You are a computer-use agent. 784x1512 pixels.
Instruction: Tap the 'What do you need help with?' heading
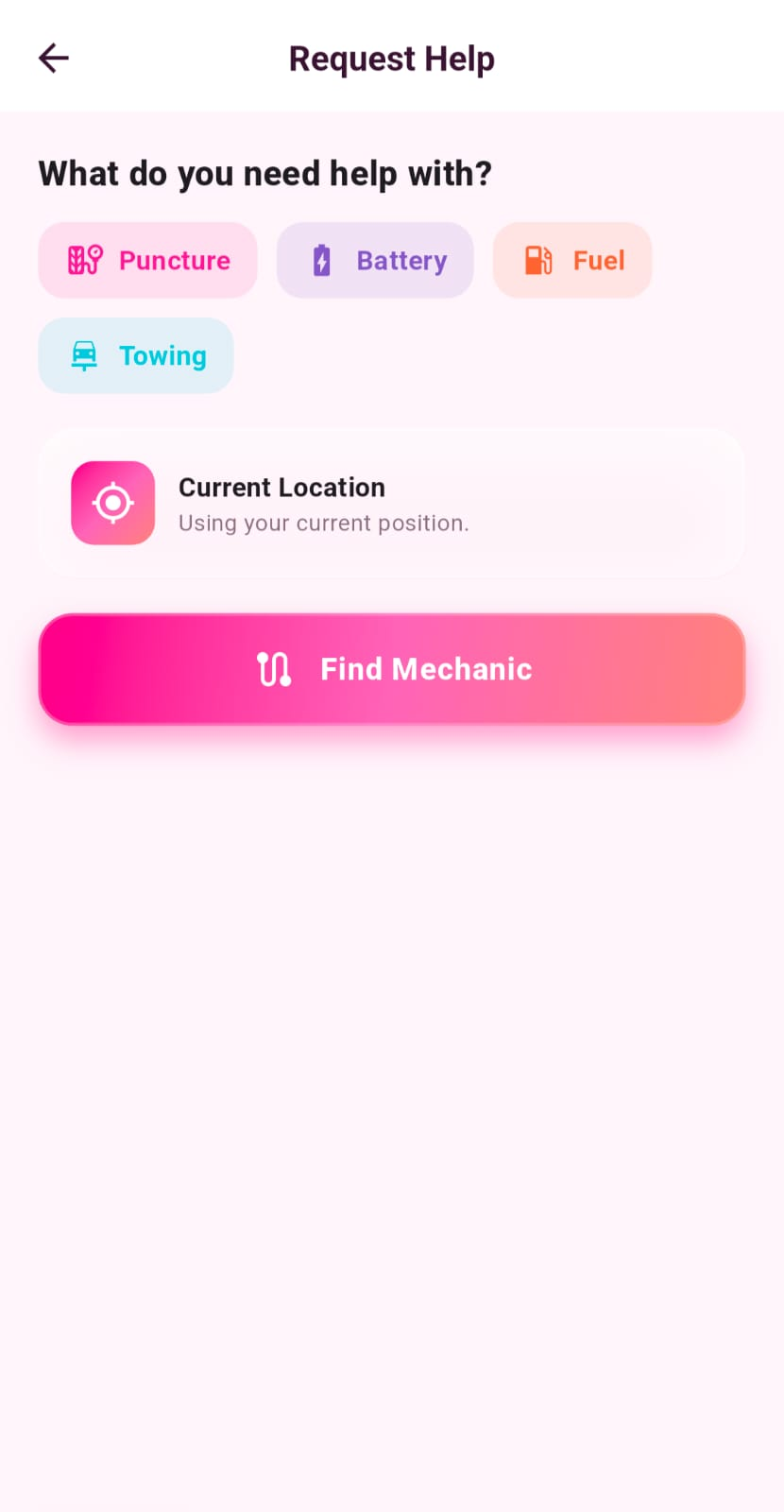[x=264, y=173]
